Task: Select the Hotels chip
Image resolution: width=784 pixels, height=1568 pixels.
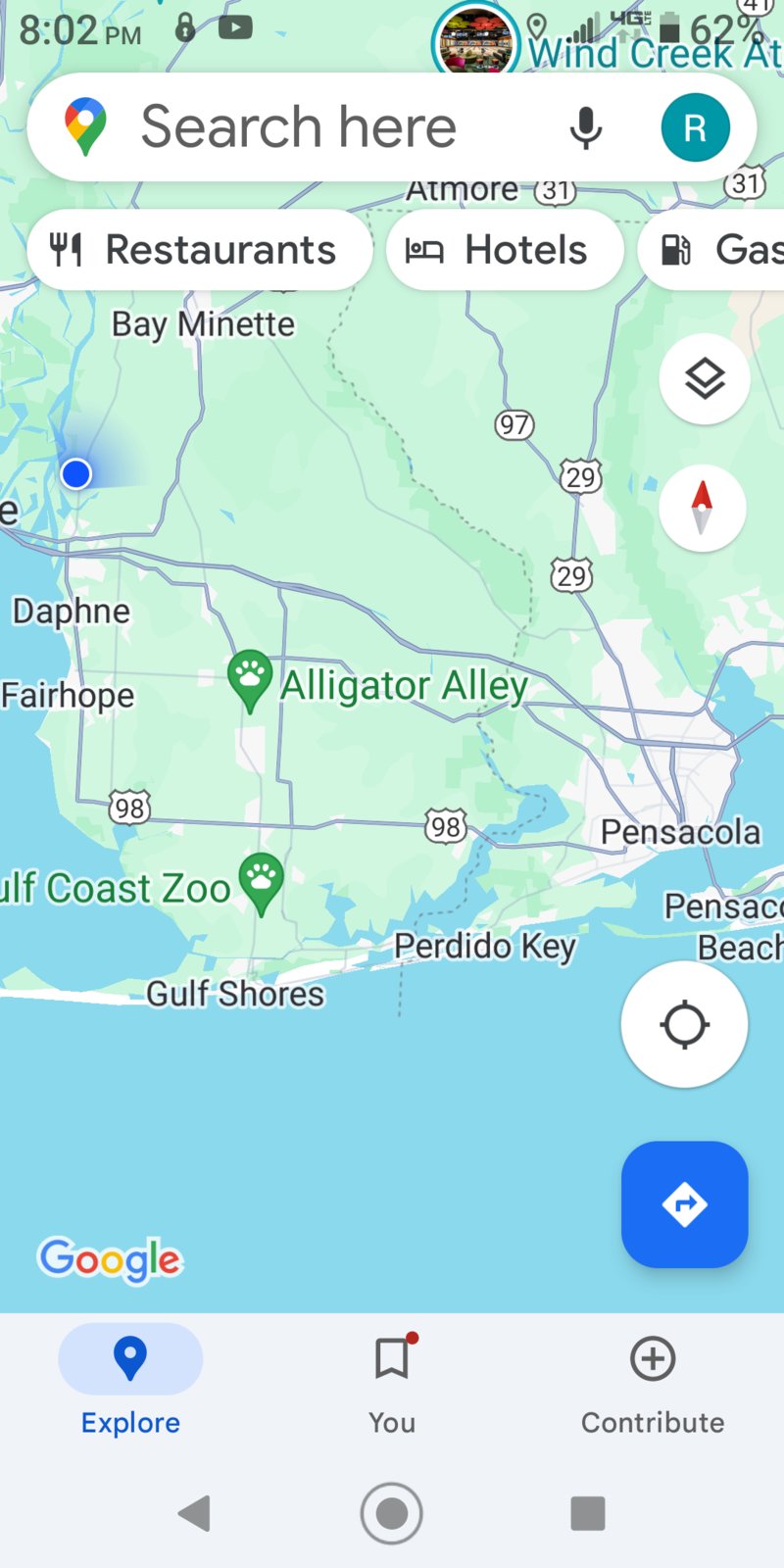Action: point(505,250)
